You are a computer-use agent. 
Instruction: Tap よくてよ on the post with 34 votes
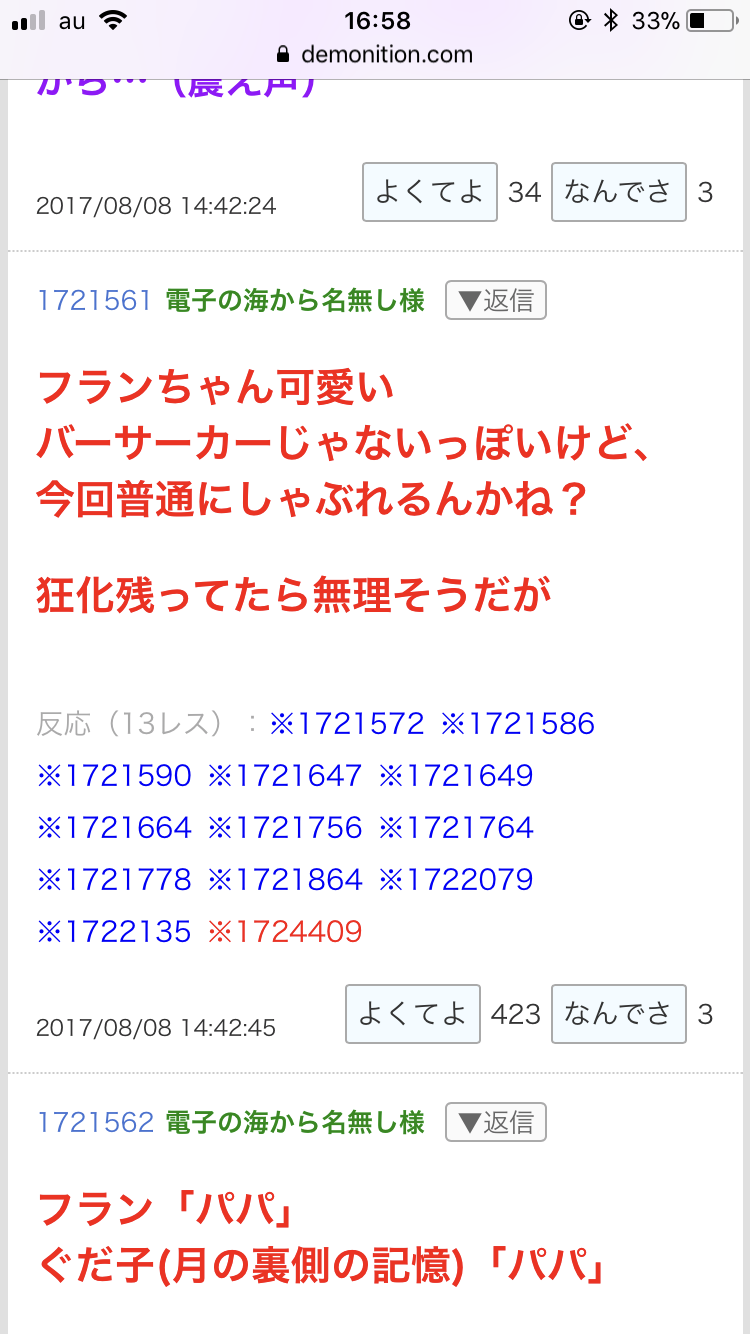pyautogui.click(x=429, y=192)
